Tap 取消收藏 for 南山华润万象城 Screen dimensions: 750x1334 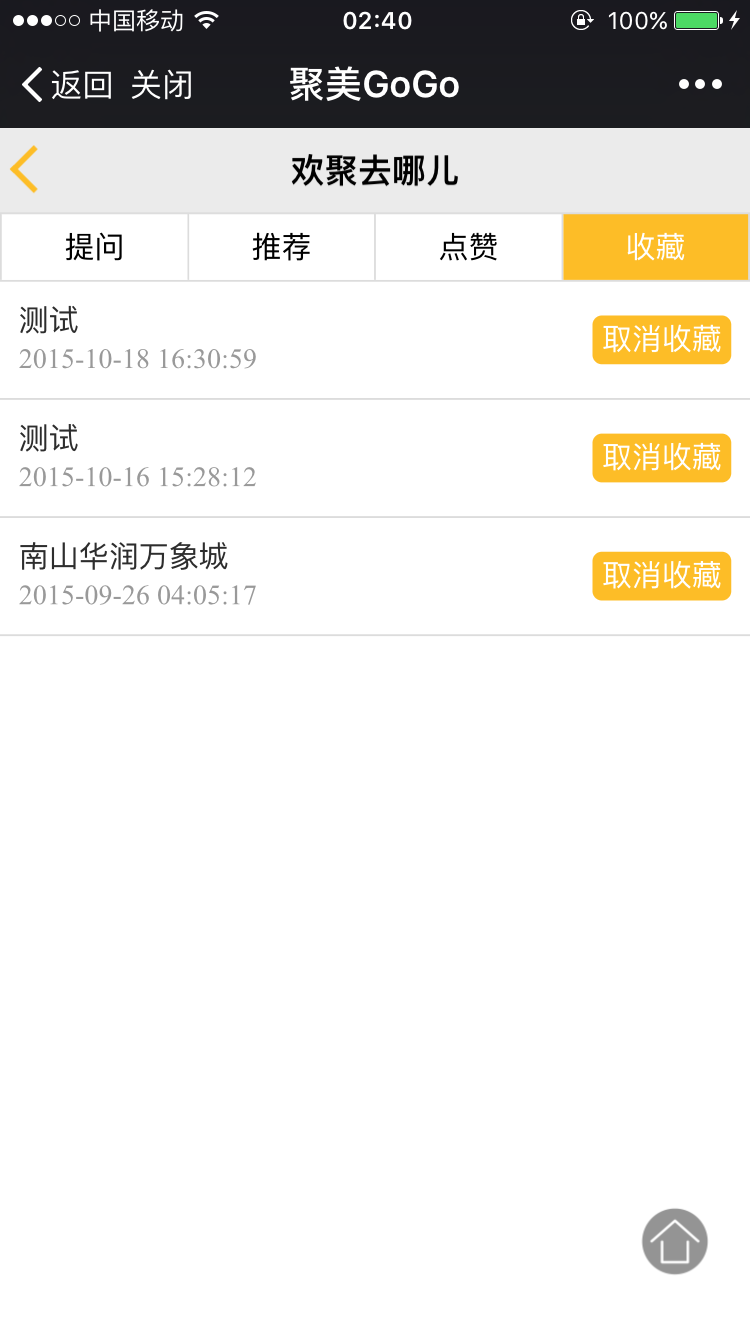(662, 576)
